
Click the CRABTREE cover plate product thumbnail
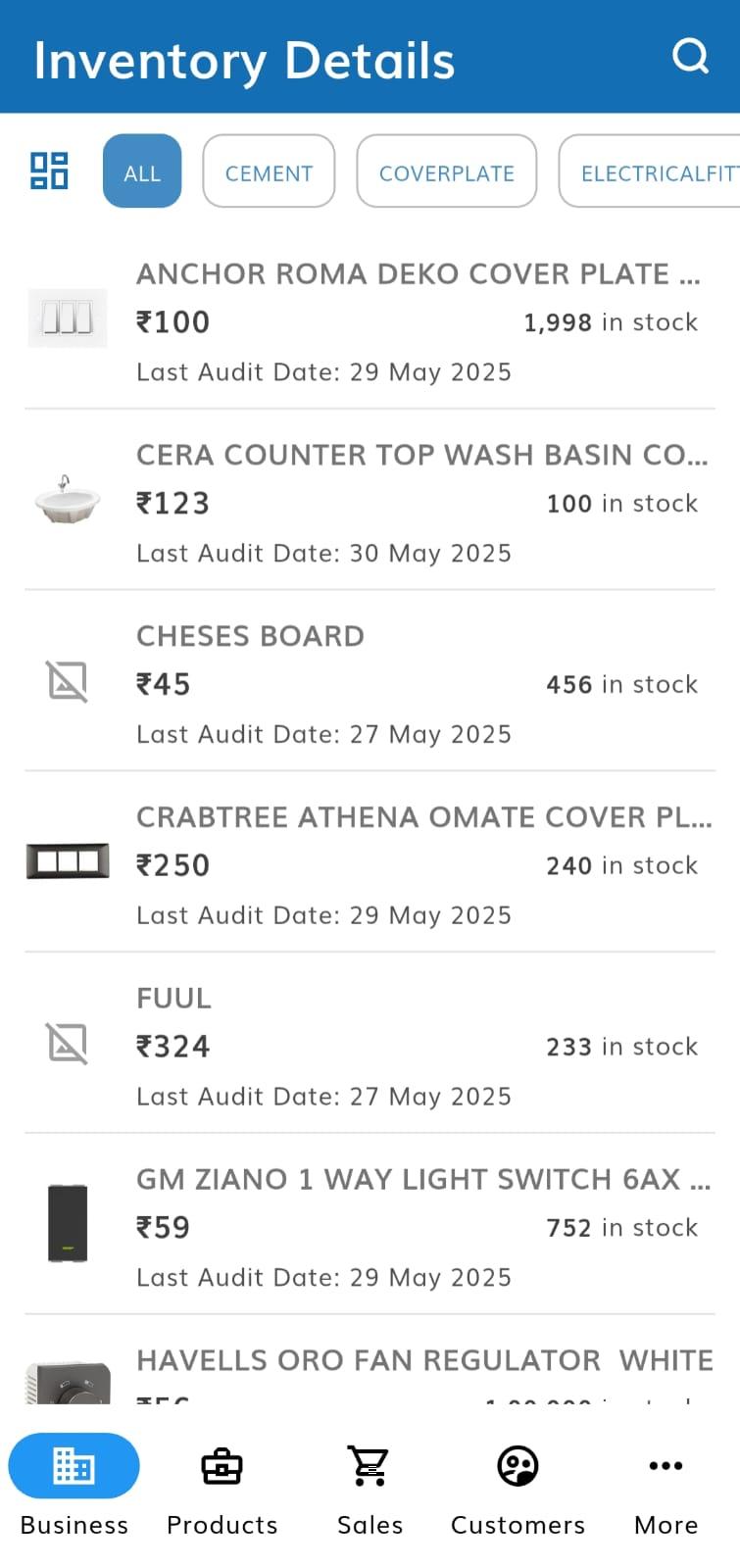coord(67,860)
